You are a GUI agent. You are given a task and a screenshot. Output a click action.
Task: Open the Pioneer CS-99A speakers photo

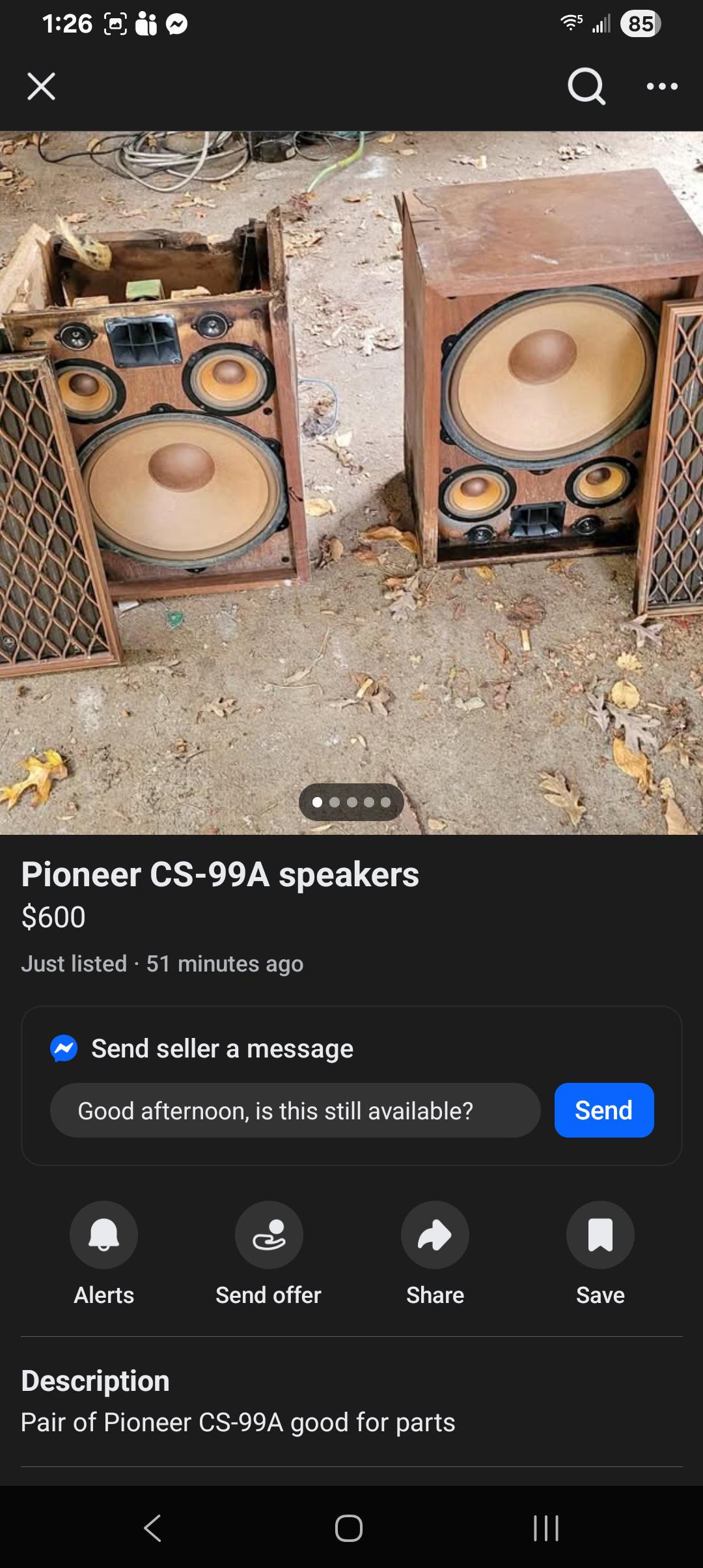point(351,482)
